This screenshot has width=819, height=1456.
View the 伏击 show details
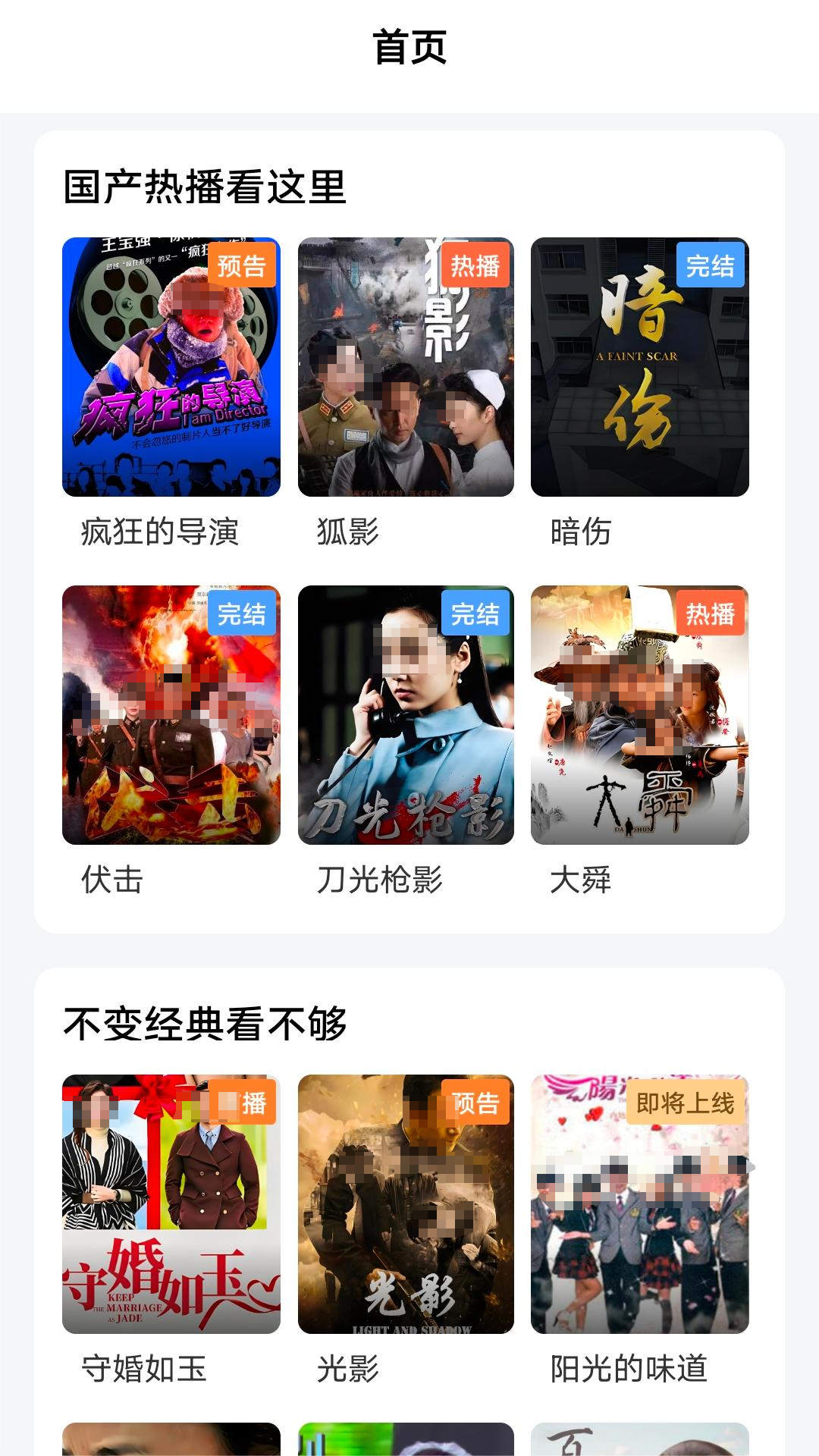[x=171, y=714]
